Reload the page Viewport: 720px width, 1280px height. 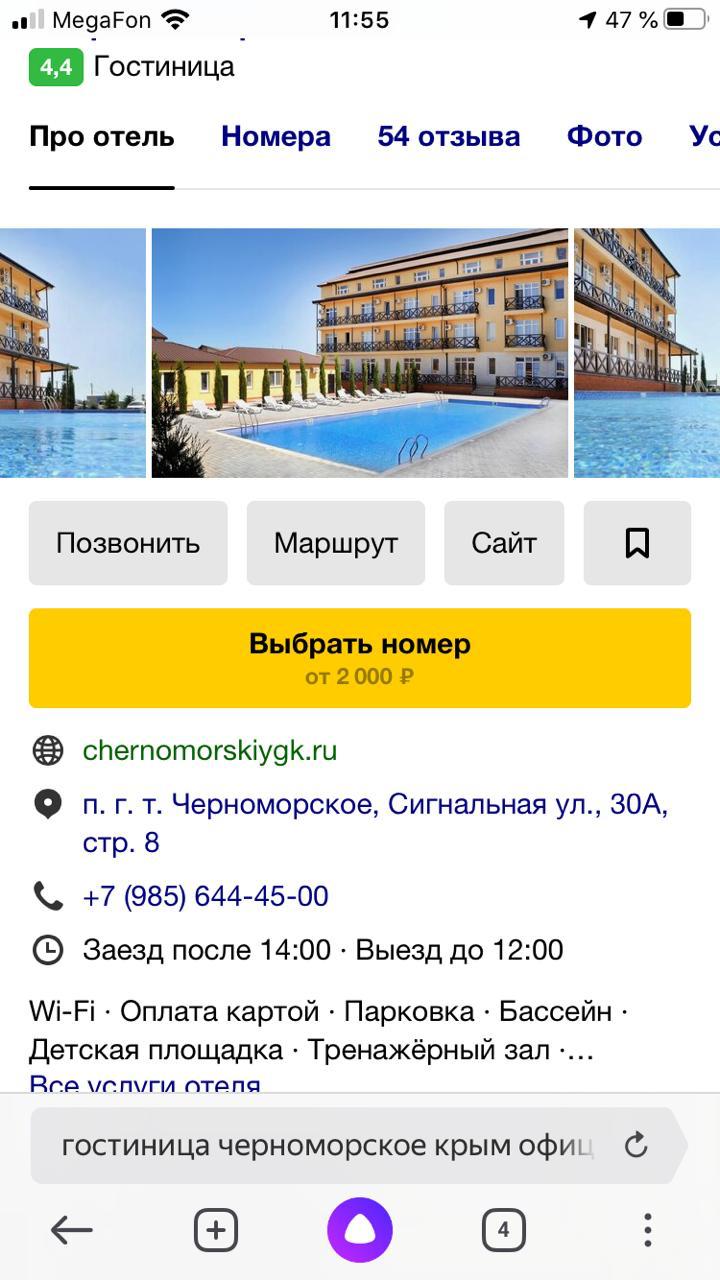636,1146
